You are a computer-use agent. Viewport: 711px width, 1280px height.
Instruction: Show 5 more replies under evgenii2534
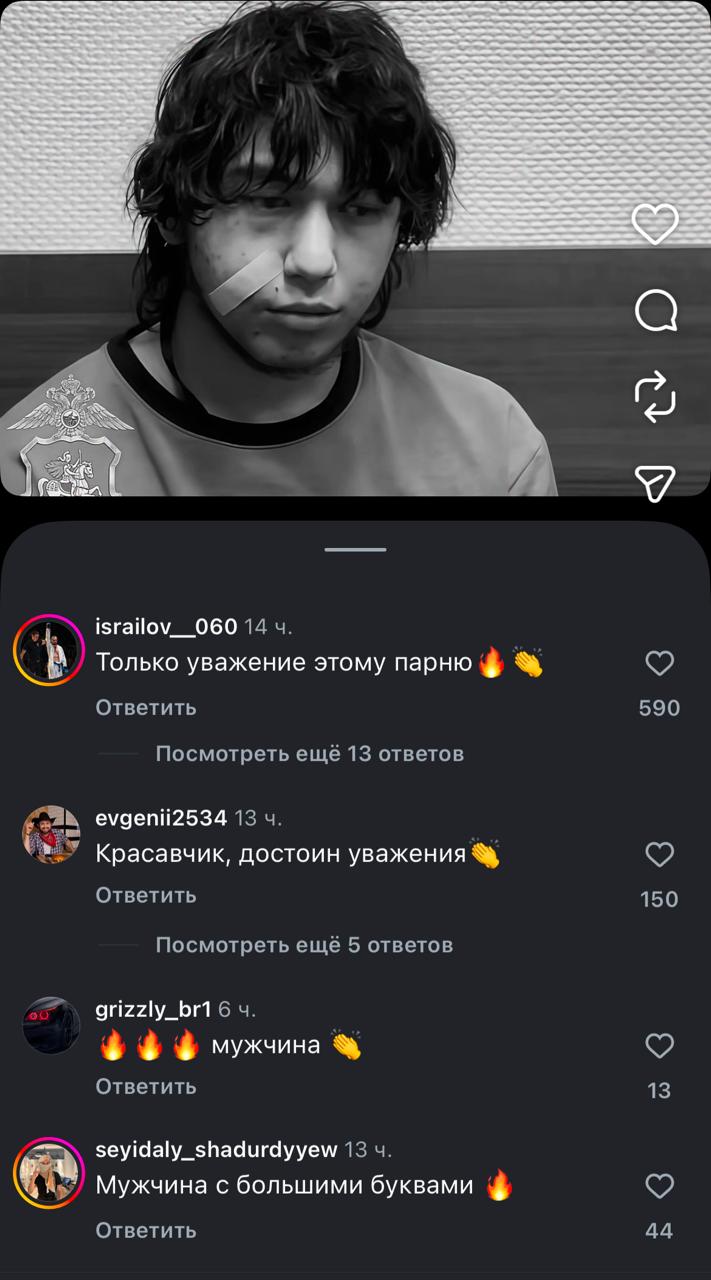[304, 944]
